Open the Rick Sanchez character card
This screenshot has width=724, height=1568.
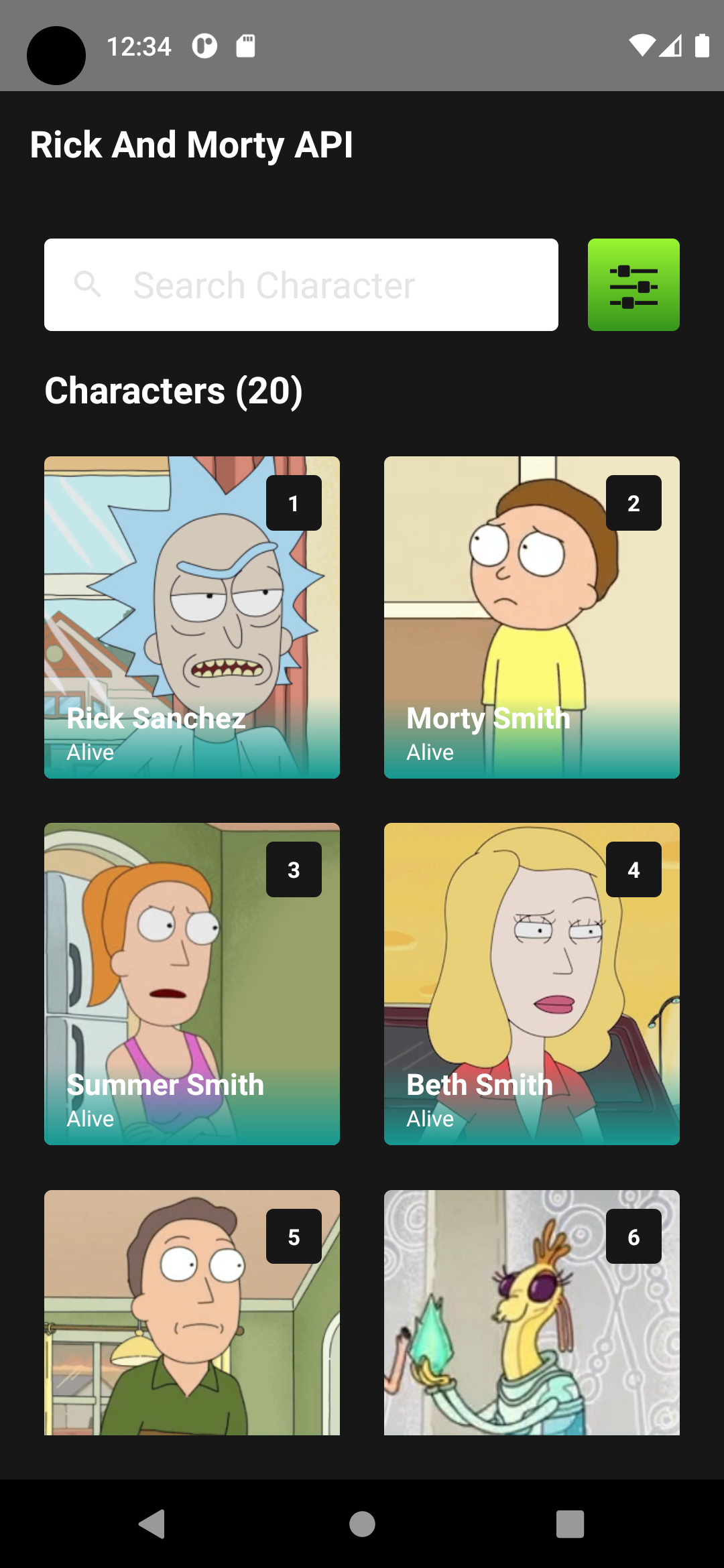[x=192, y=616]
